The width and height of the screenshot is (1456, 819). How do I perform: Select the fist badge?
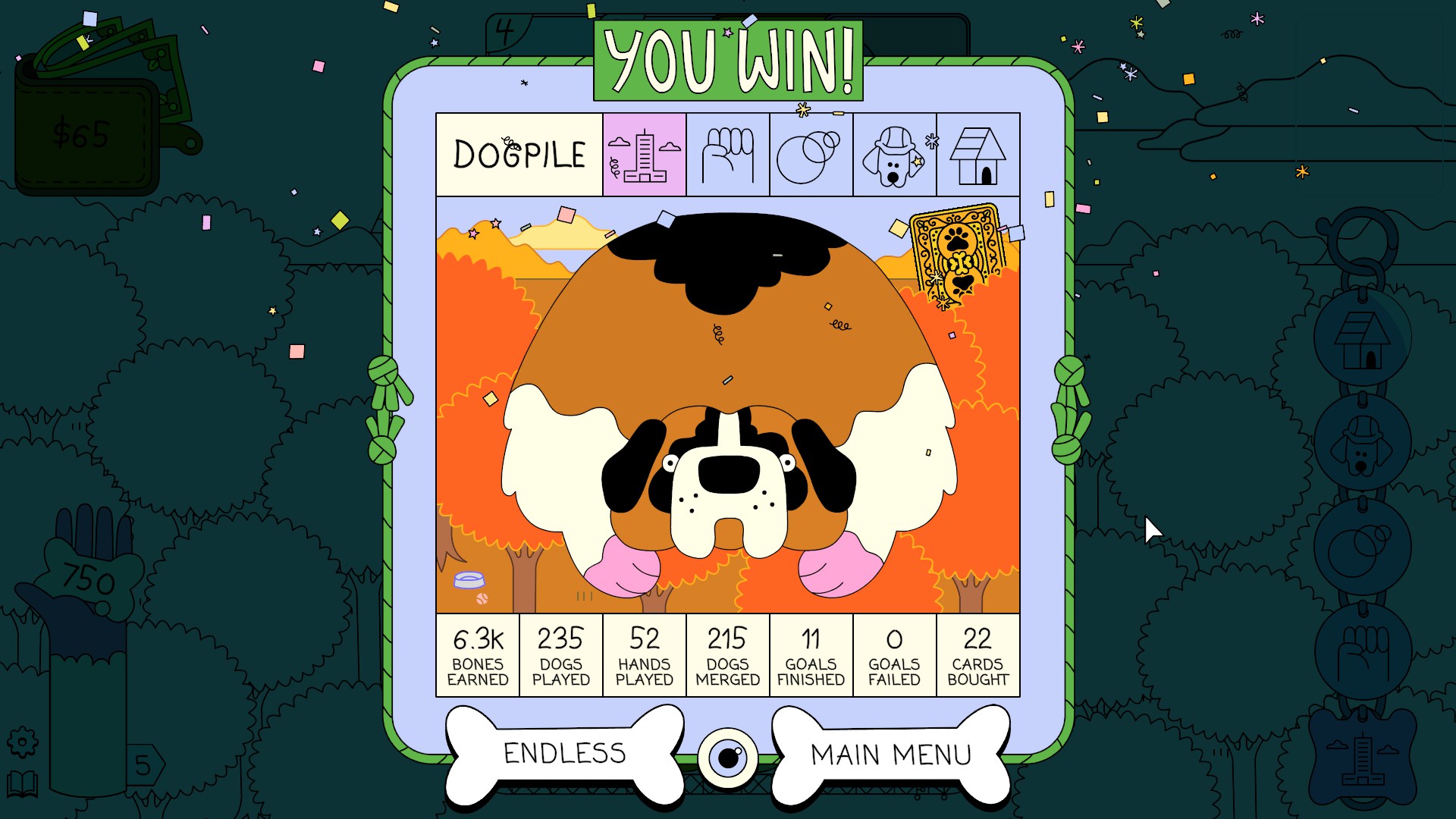click(728, 155)
